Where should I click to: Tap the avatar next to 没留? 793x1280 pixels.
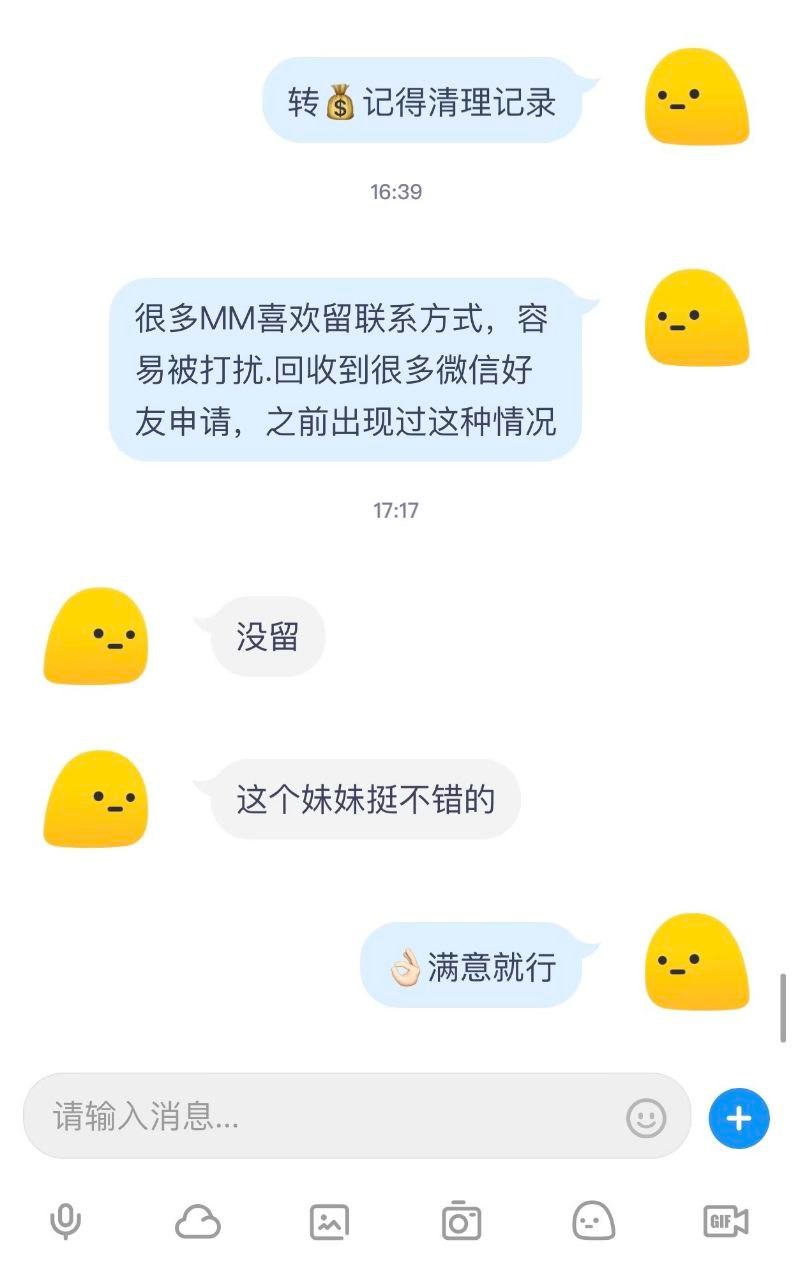pyautogui.click(x=96, y=636)
